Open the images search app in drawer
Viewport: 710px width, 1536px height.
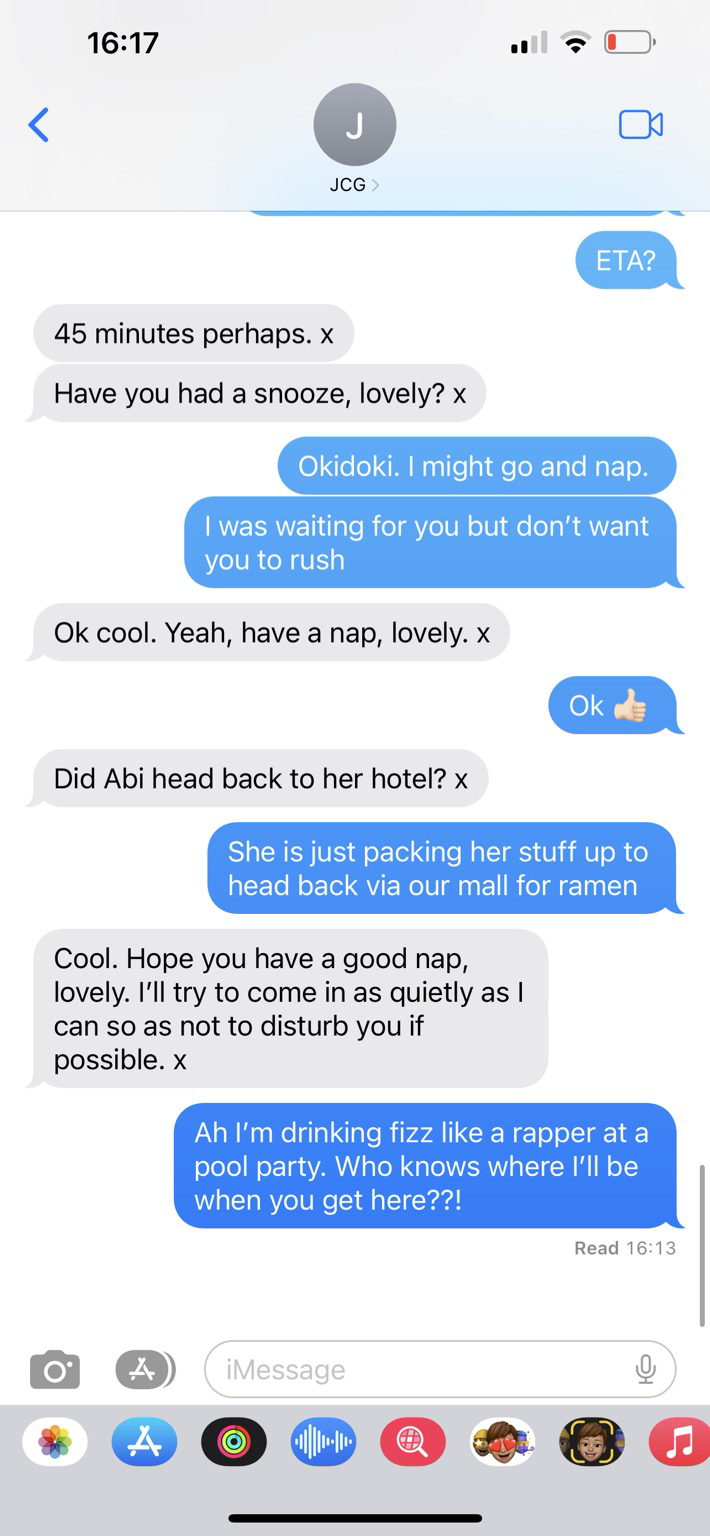[x=413, y=1441]
